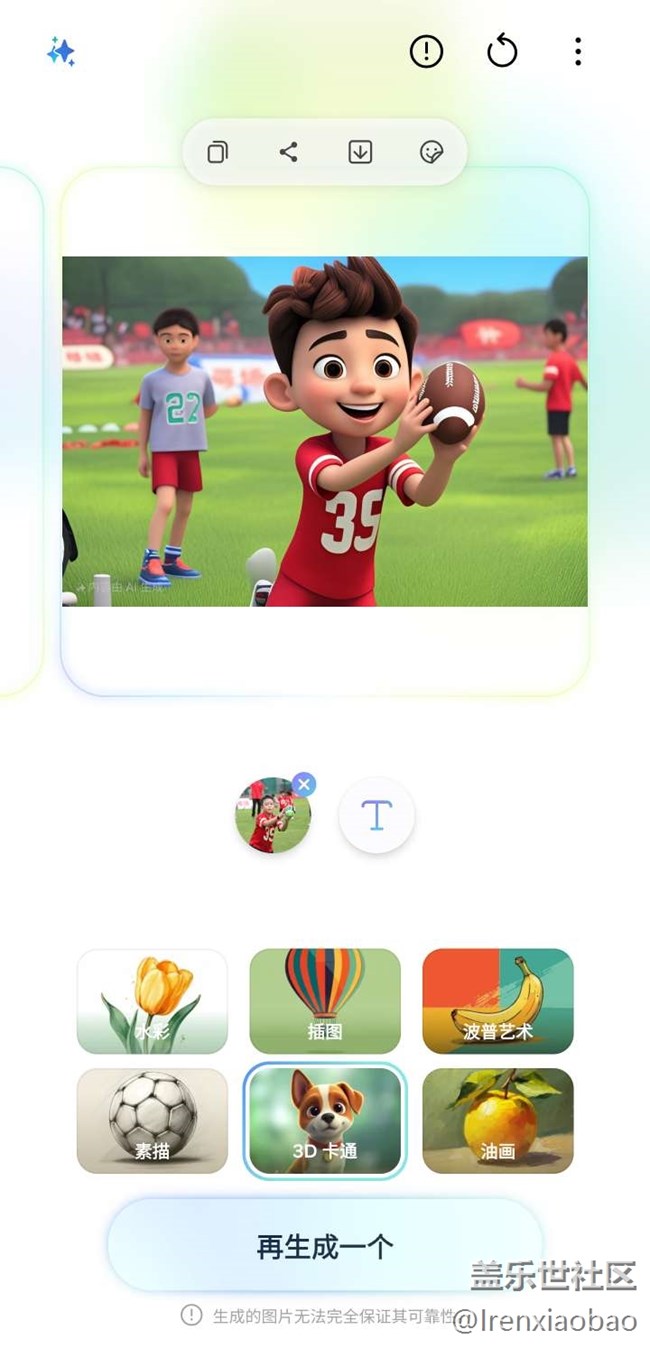Open the info exclamation icon
The width and height of the screenshot is (650, 1358).
point(427,52)
